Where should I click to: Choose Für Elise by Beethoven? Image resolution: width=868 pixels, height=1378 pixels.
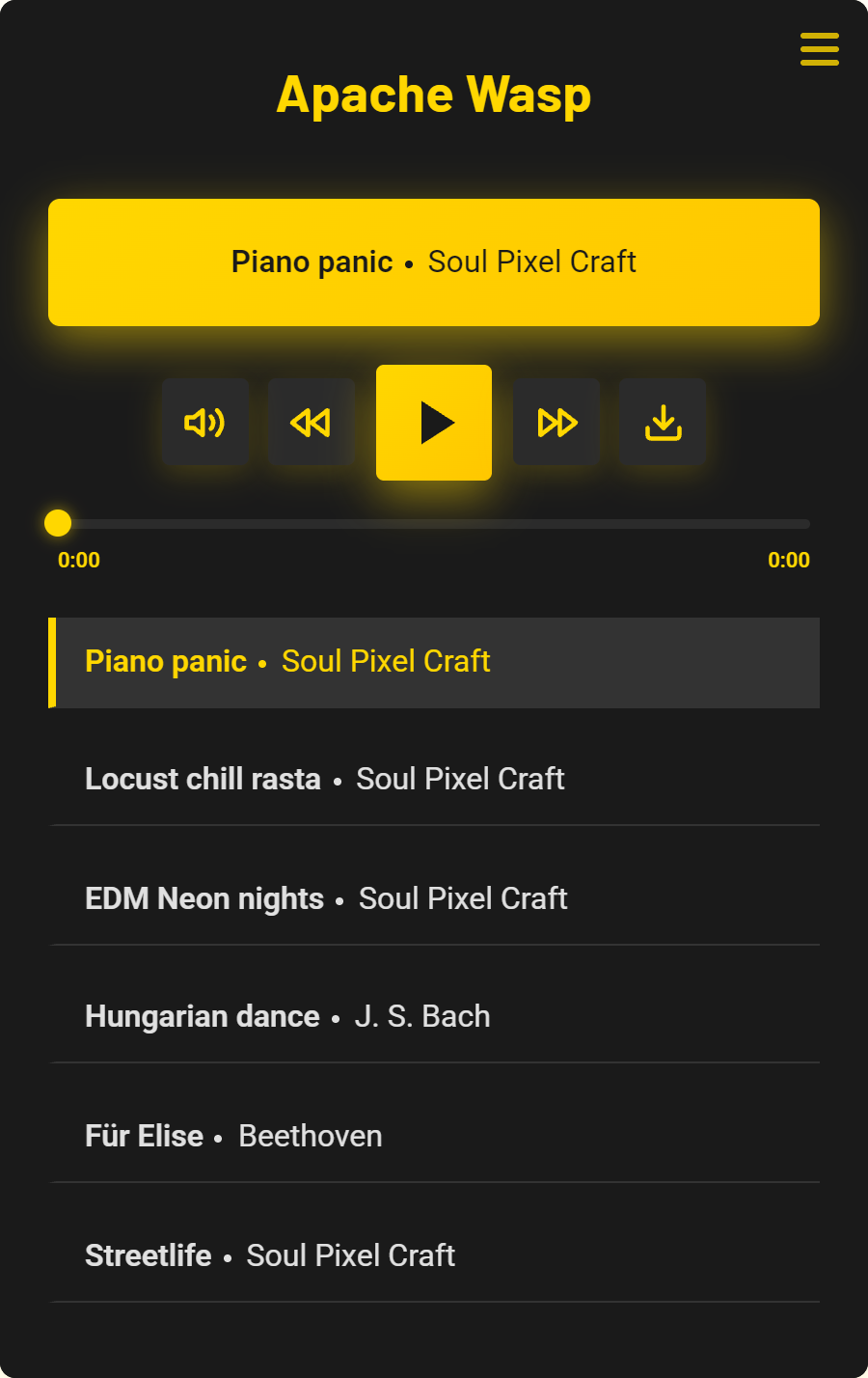(x=434, y=1137)
